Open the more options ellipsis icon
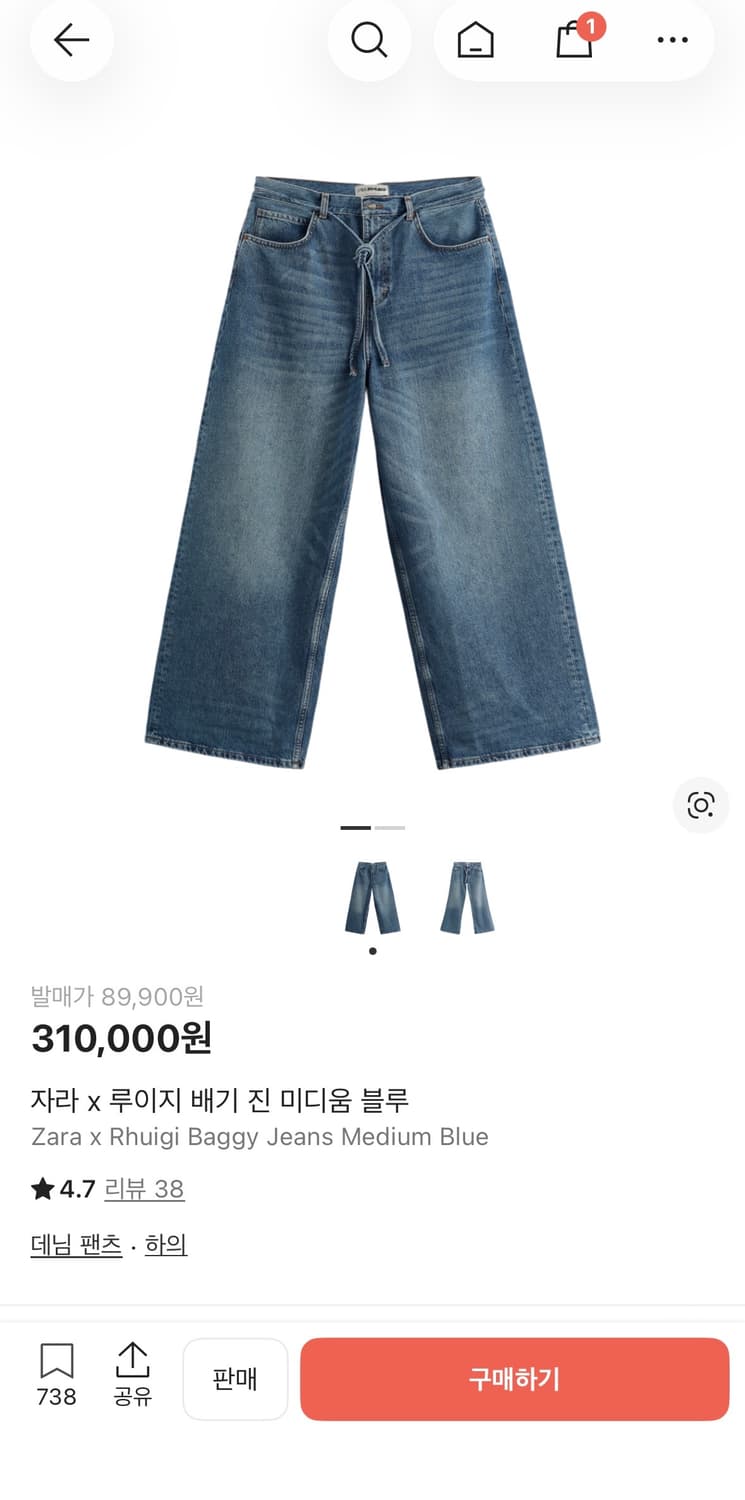Viewport: 745px width, 1500px height. [673, 40]
